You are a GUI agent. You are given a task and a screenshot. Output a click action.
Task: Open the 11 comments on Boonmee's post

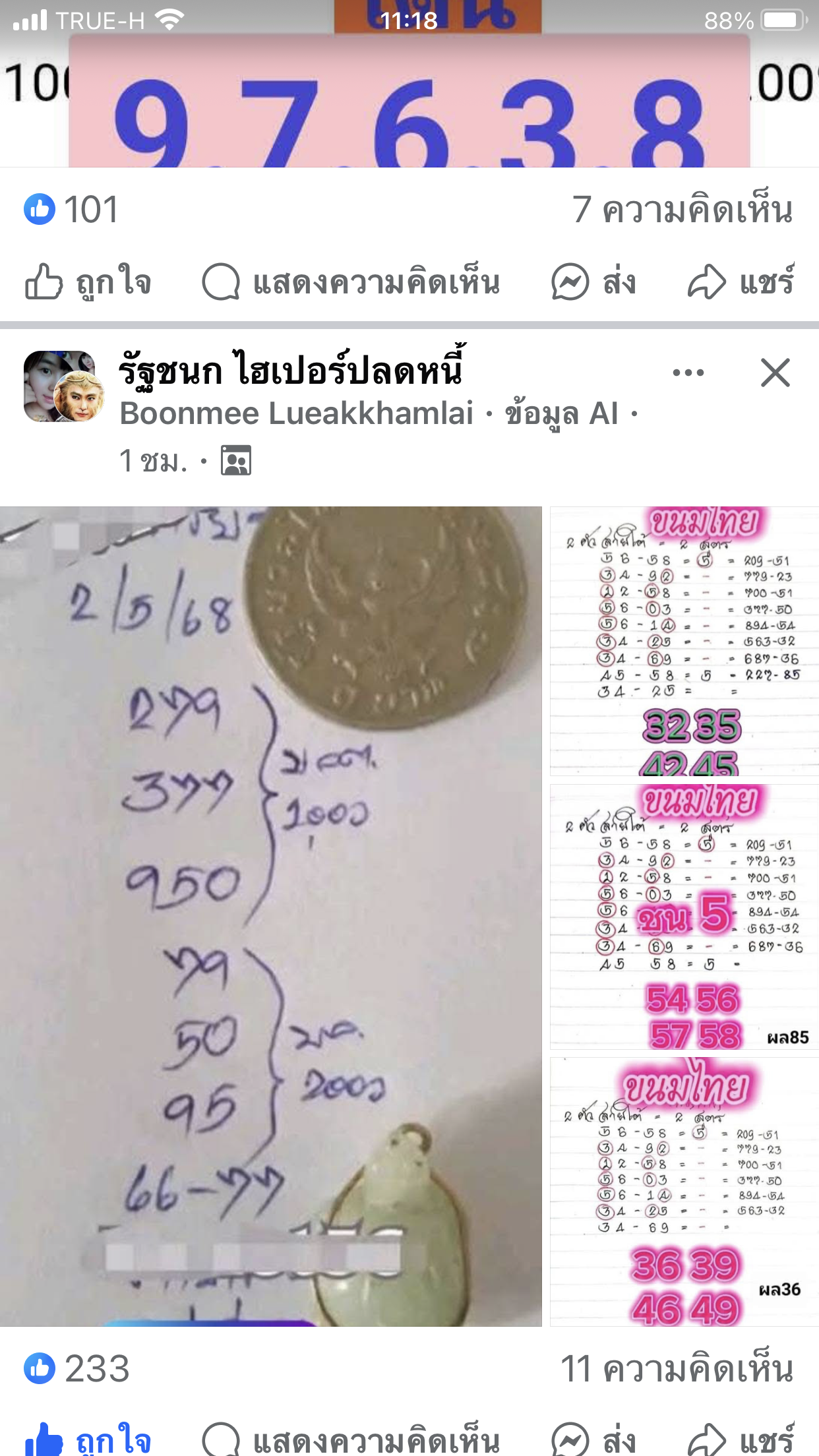[x=677, y=1369]
